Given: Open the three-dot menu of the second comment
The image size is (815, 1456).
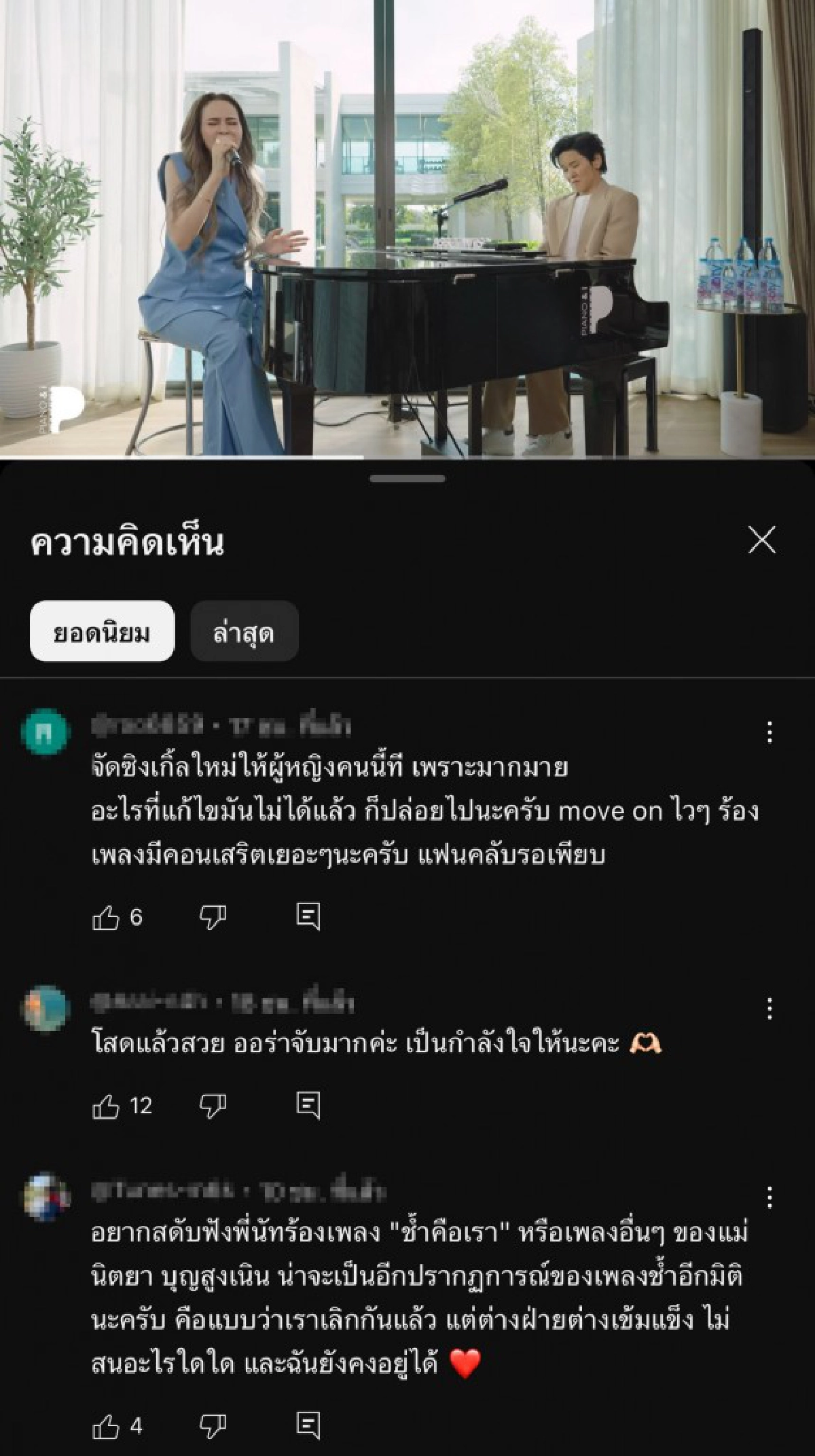Looking at the screenshot, I should pos(769,1008).
